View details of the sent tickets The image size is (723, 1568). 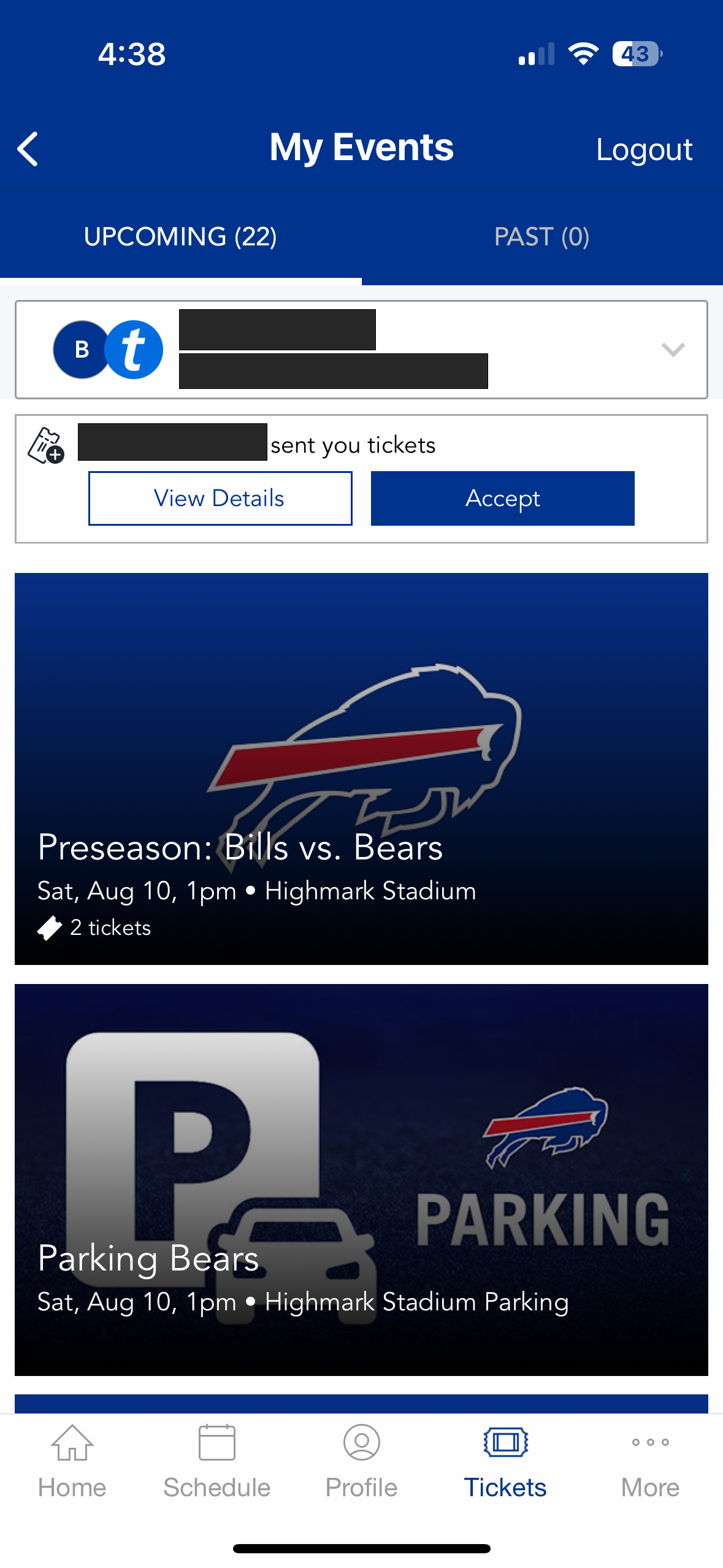pos(220,498)
